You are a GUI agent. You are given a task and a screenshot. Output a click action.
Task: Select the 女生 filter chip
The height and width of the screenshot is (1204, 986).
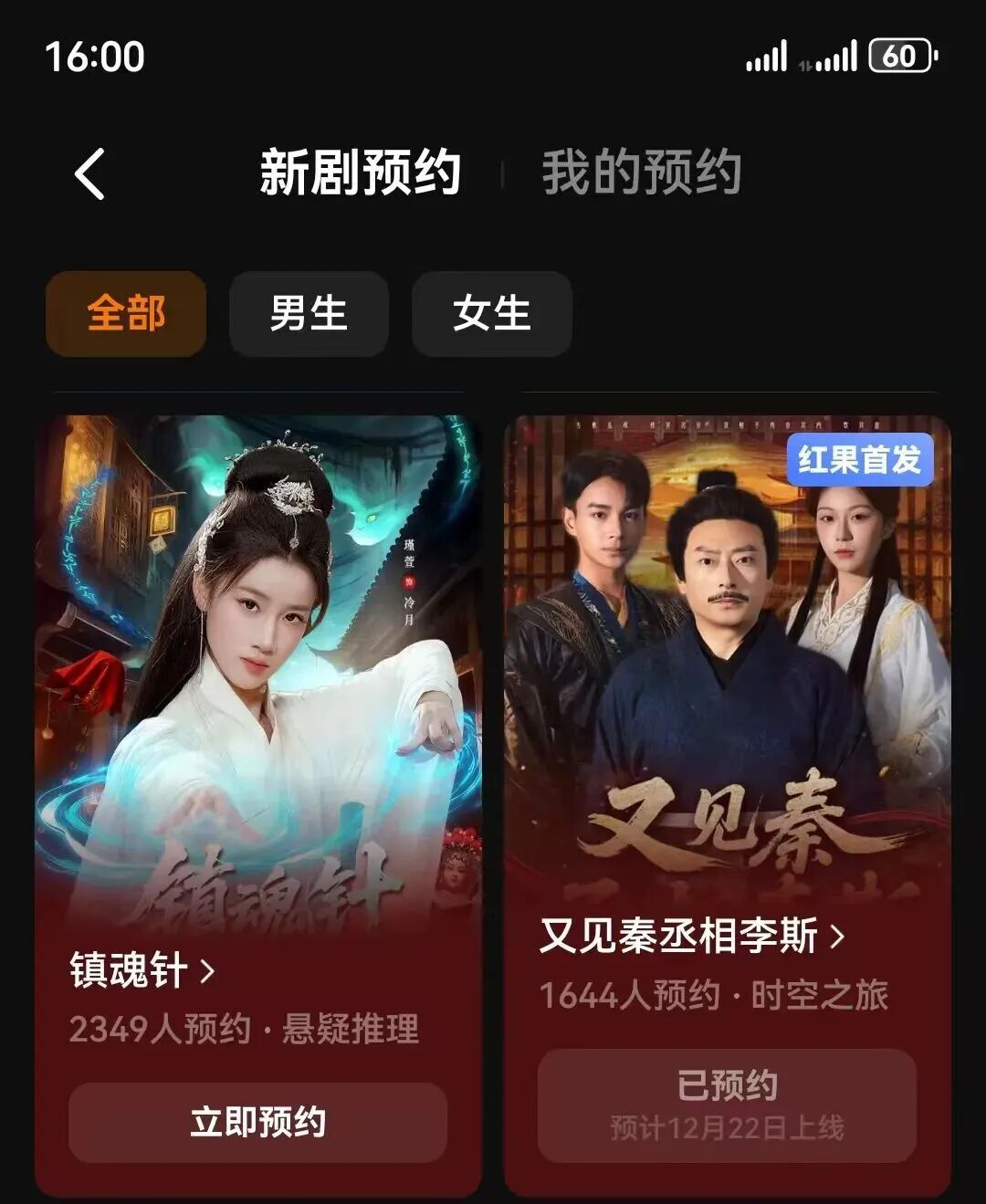491,313
